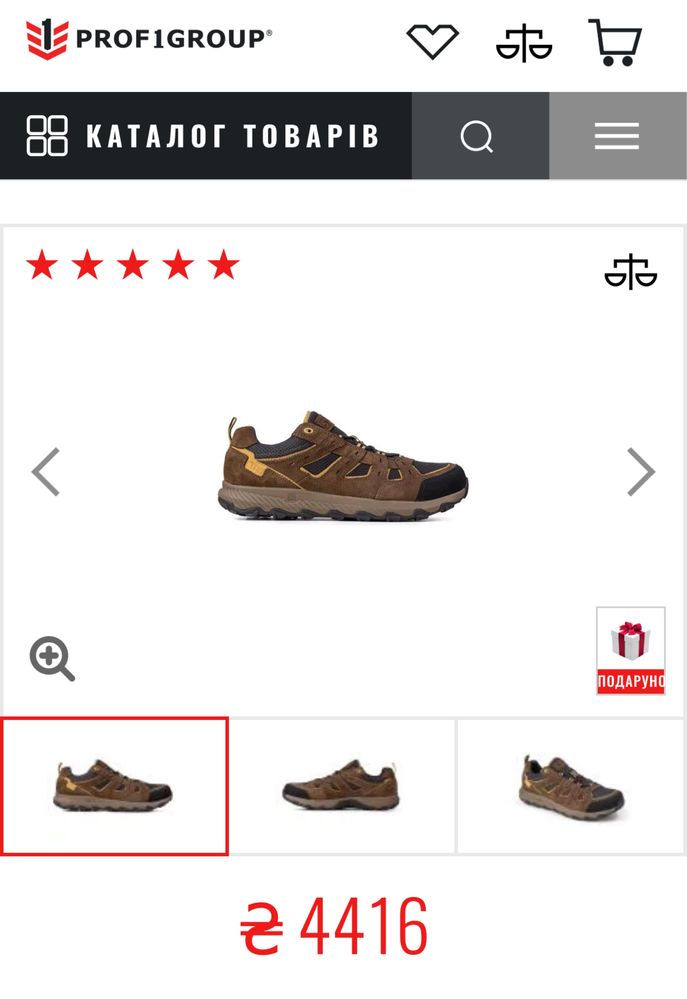Image resolution: width=687 pixels, height=999 pixels.
Task: Open the shopping cart
Action: tap(615, 42)
